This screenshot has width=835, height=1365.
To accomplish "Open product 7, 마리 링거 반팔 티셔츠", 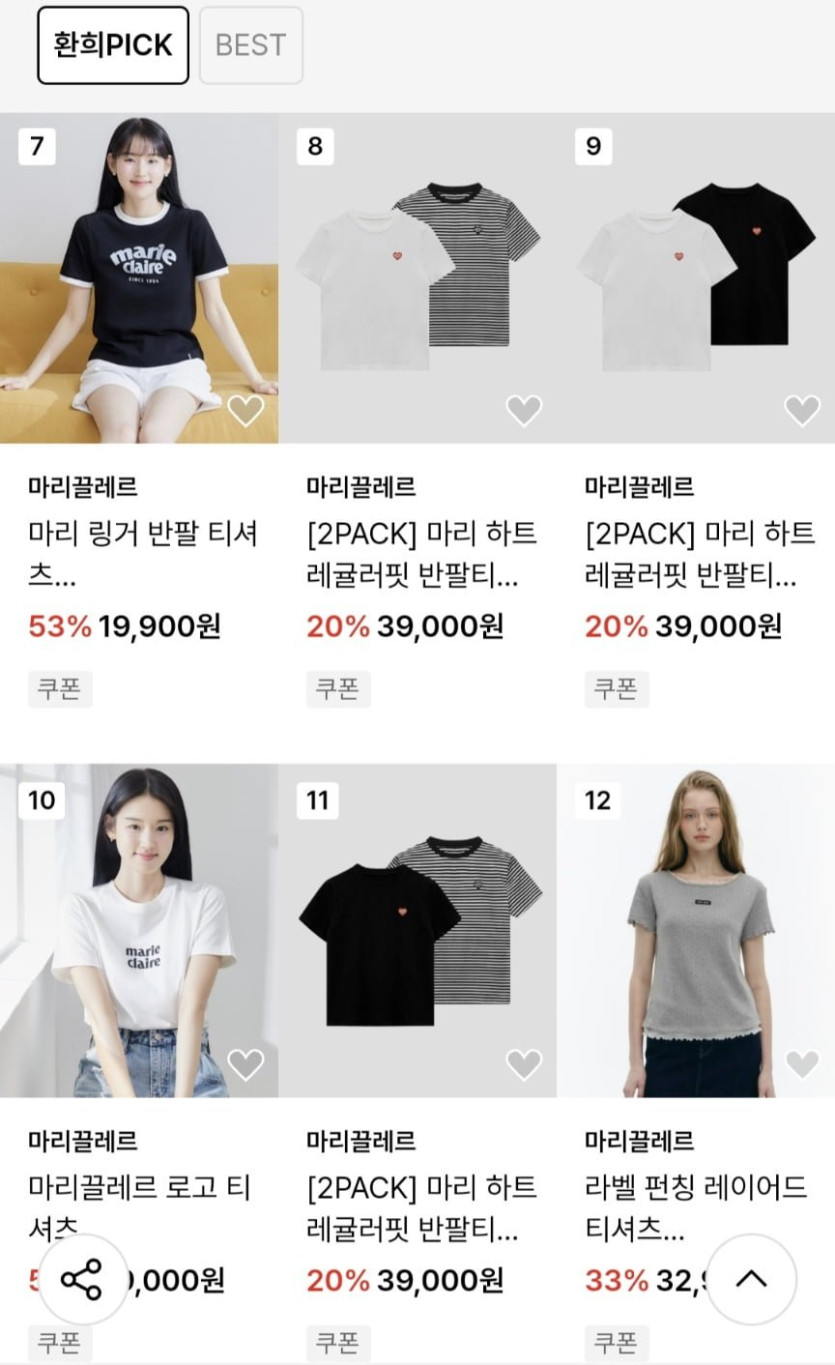I will [139, 278].
